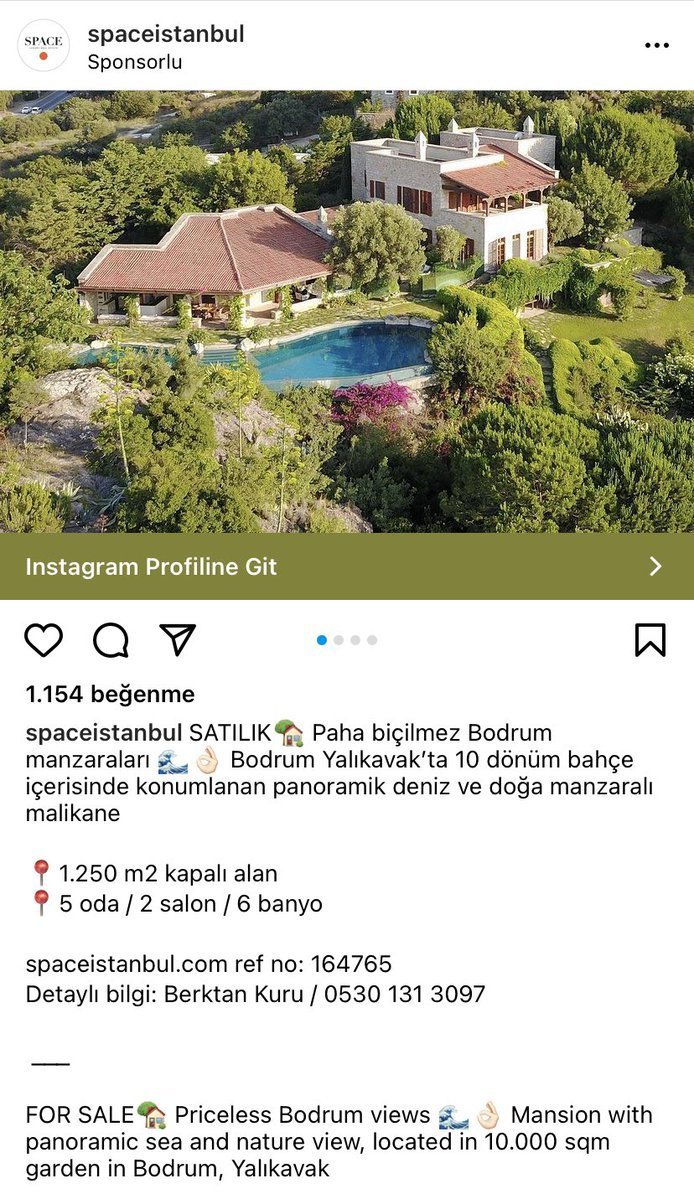Open the post's three-dot options menu
694x1199 pixels.
(656, 46)
